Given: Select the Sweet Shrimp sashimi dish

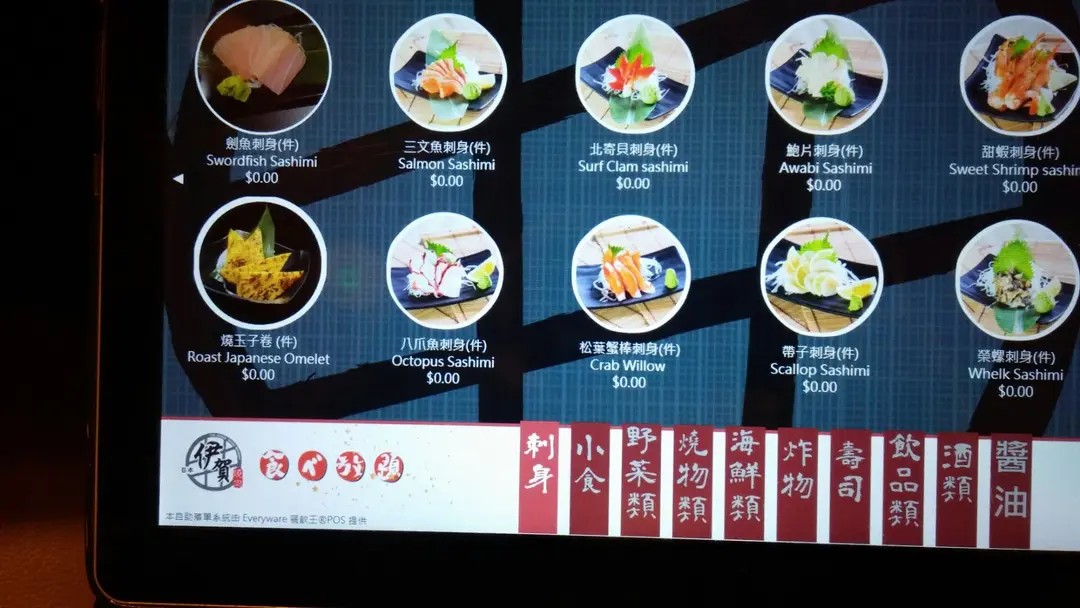Looking at the screenshot, I should click(1020, 78).
